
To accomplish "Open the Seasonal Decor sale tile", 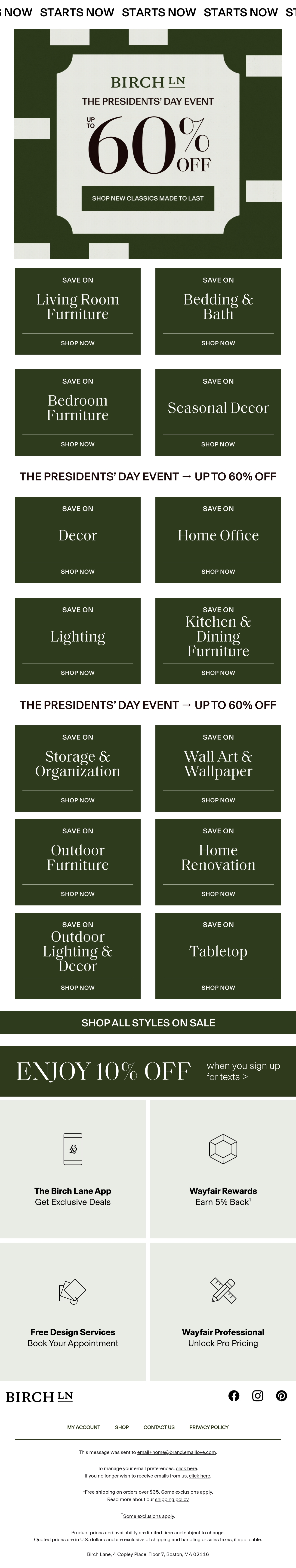I will (218, 412).
